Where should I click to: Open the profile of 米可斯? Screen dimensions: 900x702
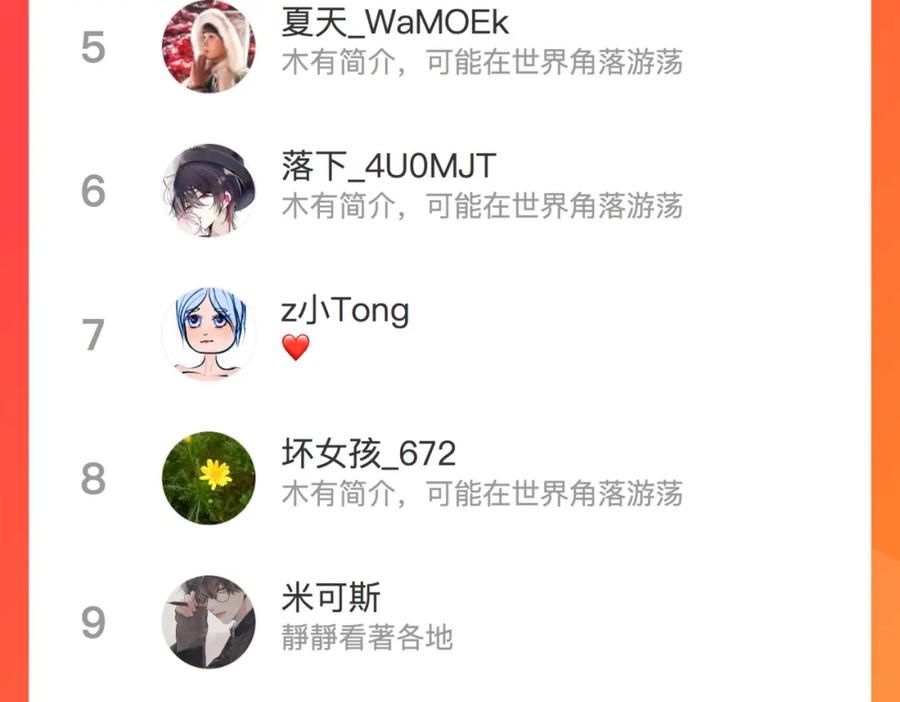click(x=450, y=622)
